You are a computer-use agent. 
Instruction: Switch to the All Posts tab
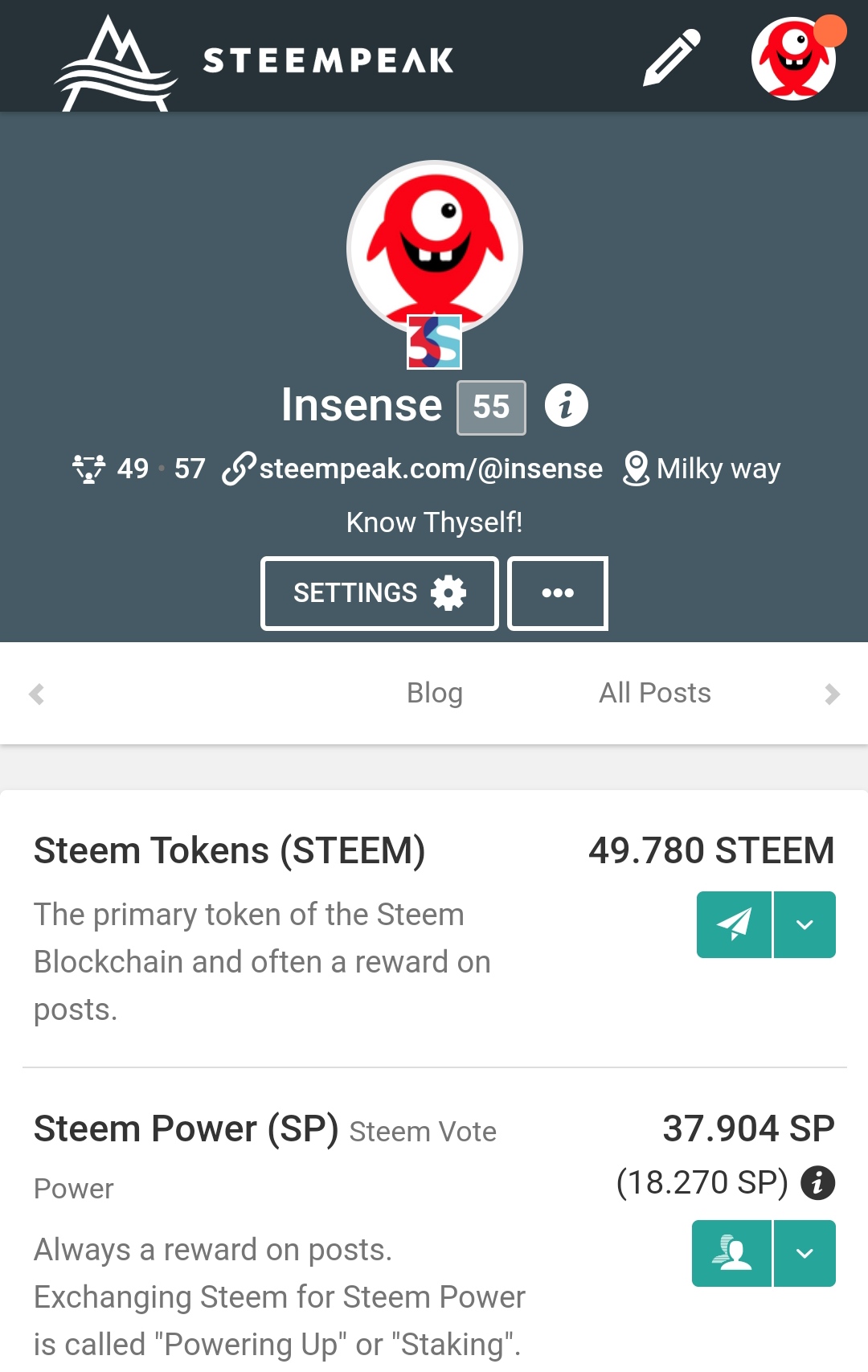click(x=654, y=693)
